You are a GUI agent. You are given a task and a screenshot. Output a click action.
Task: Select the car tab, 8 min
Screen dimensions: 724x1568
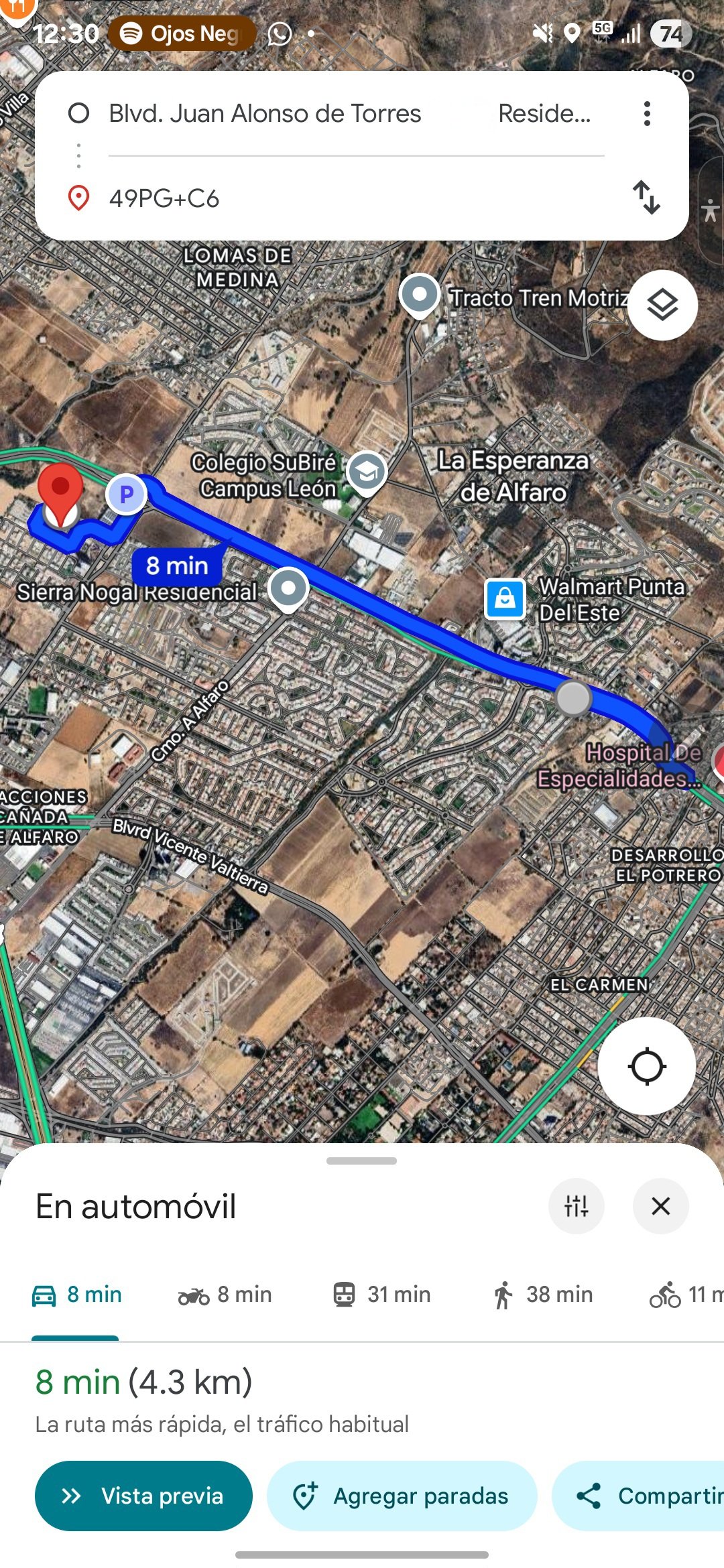(77, 1295)
